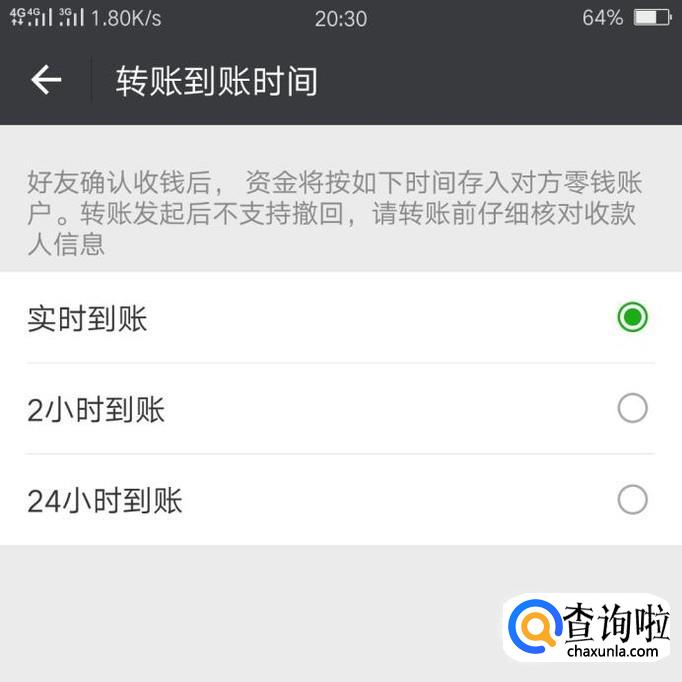Select 24小时到账 option
This screenshot has height=682, width=682.
[x=632, y=499]
